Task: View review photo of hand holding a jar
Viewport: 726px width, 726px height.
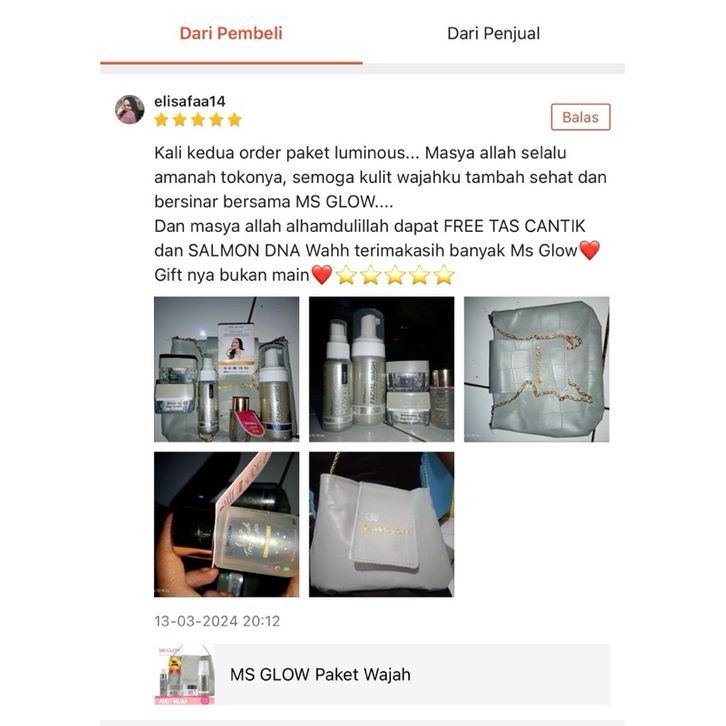Action: pos(226,524)
